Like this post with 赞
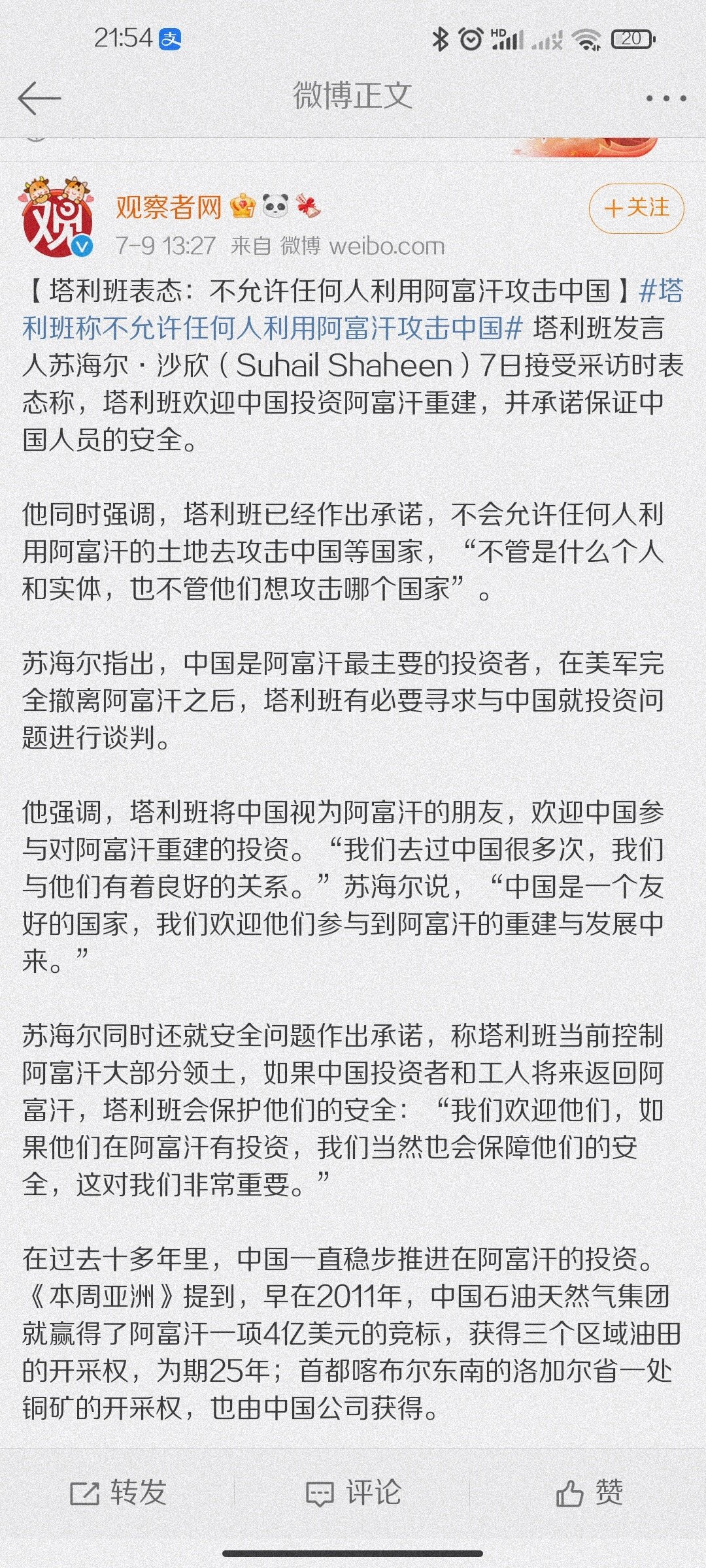This screenshot has height=1568, width=706. click(x=588, y=1494)
